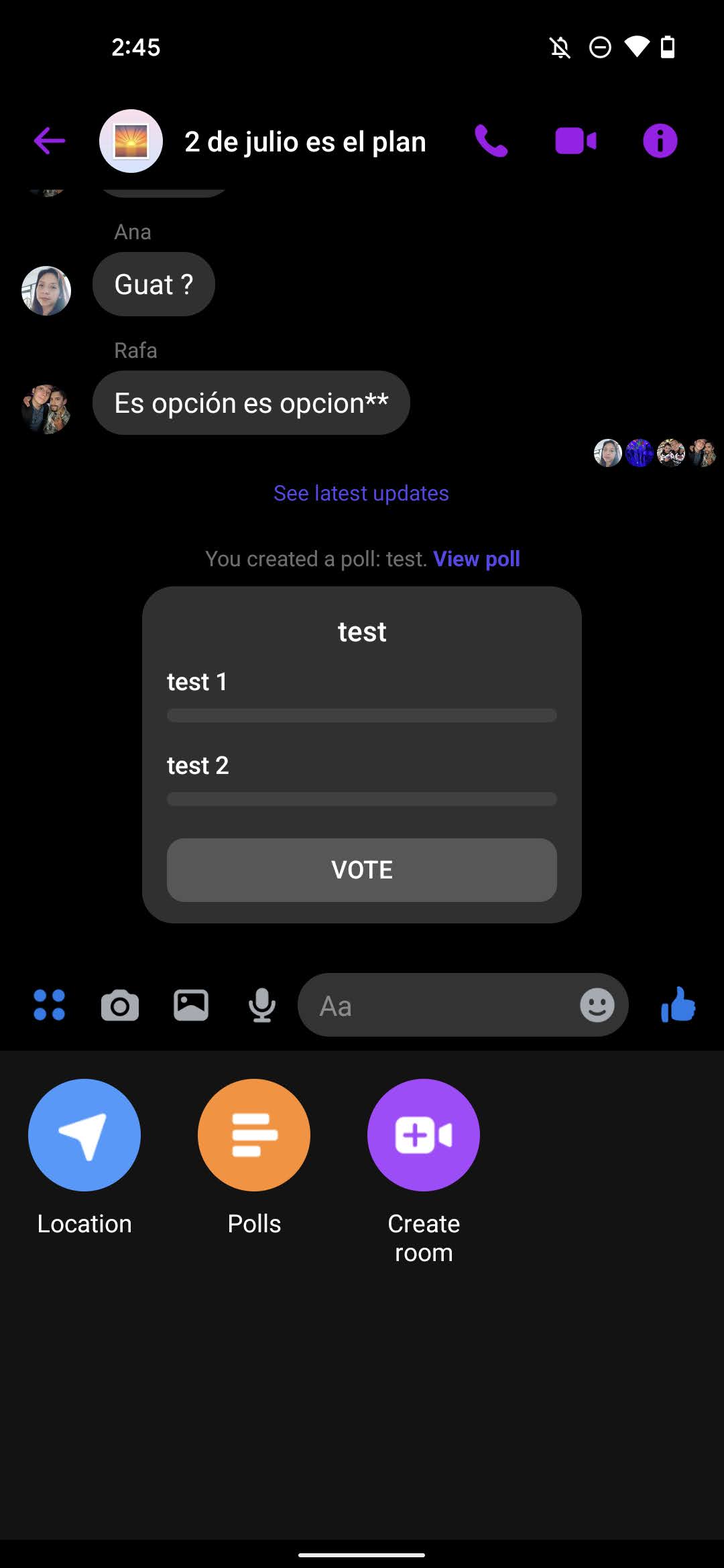
Task: Open the group photo avatar
Action: click(131, 141)
